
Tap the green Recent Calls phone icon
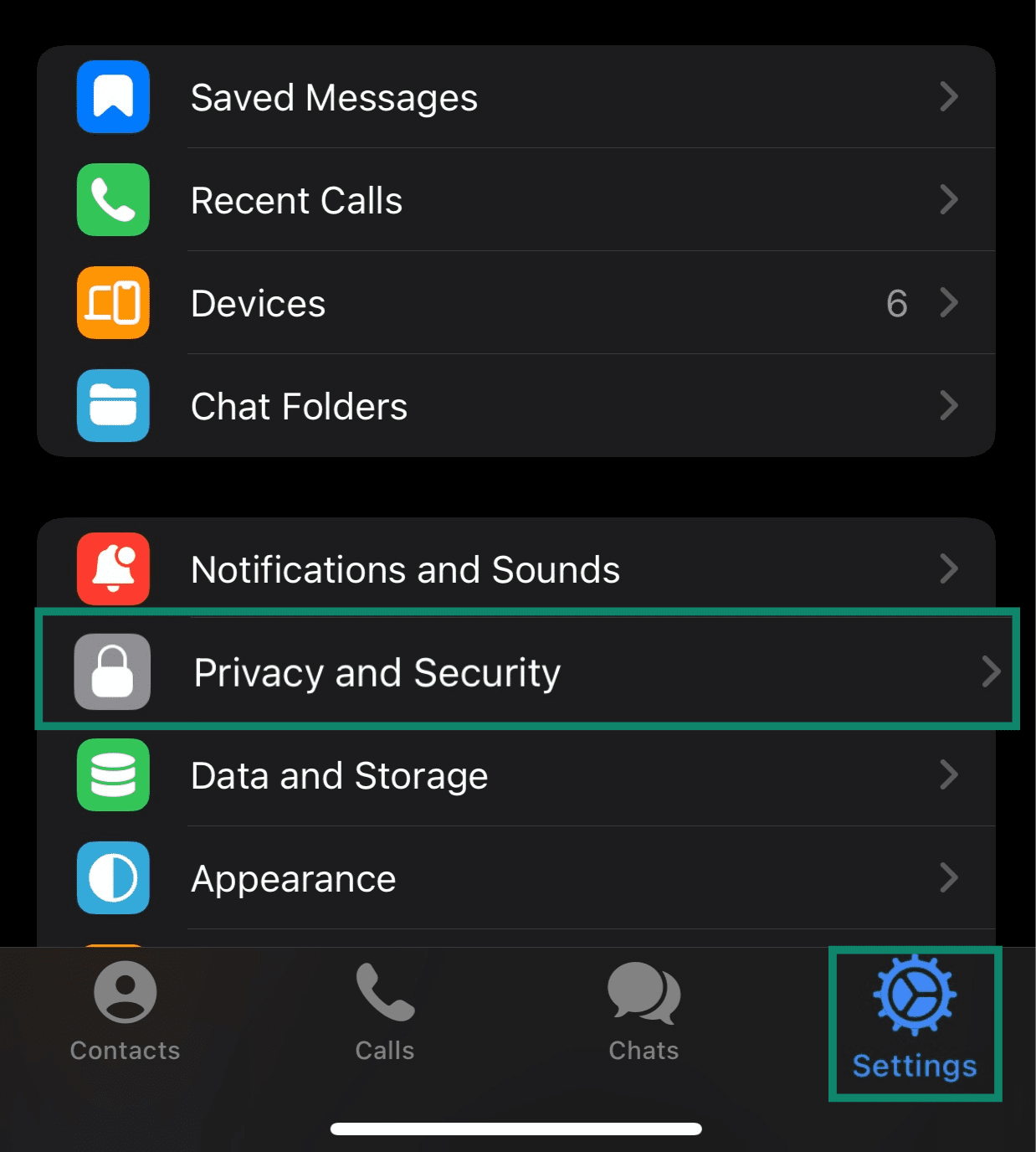tap(112, 200)
